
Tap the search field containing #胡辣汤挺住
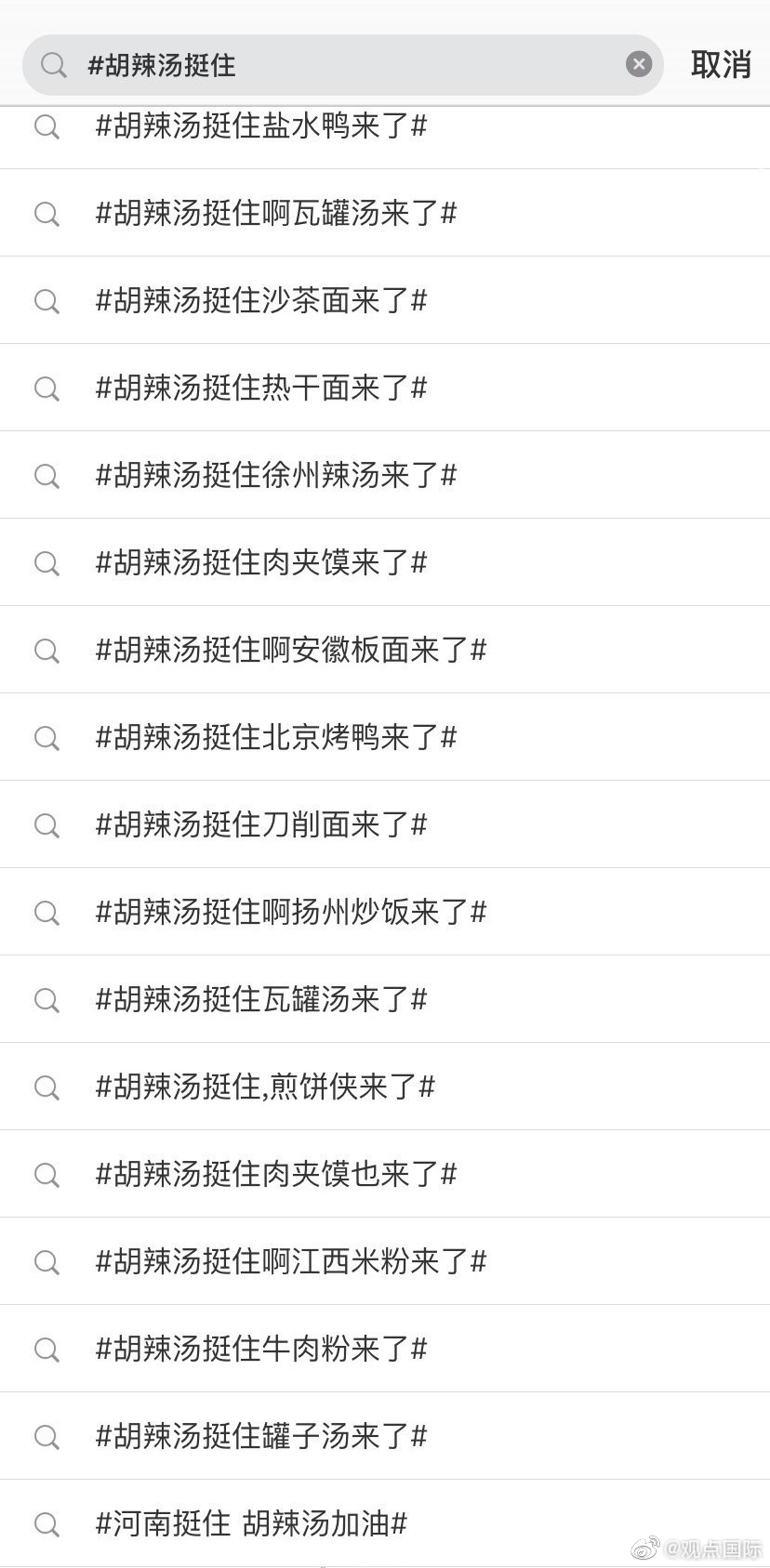[335, 65]
